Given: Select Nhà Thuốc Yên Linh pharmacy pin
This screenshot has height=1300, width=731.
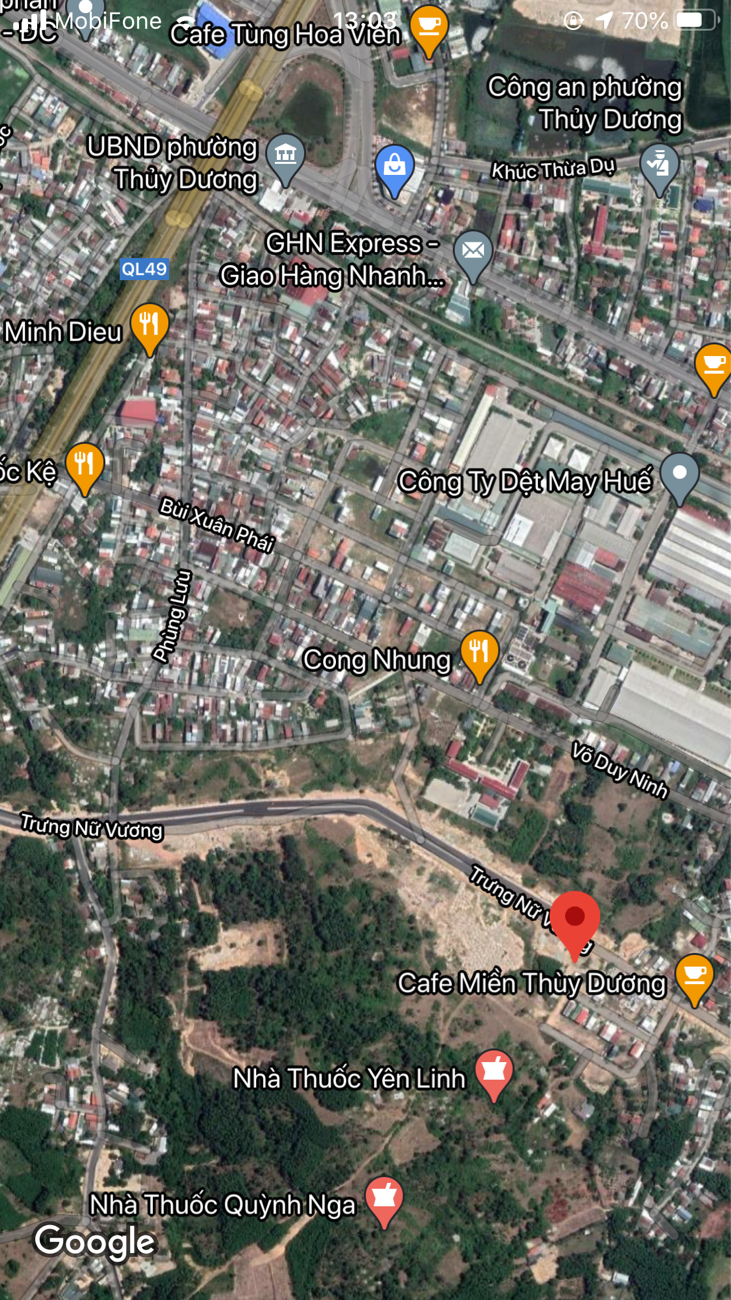Looking at the screenshot, I should click(494, 1075).
